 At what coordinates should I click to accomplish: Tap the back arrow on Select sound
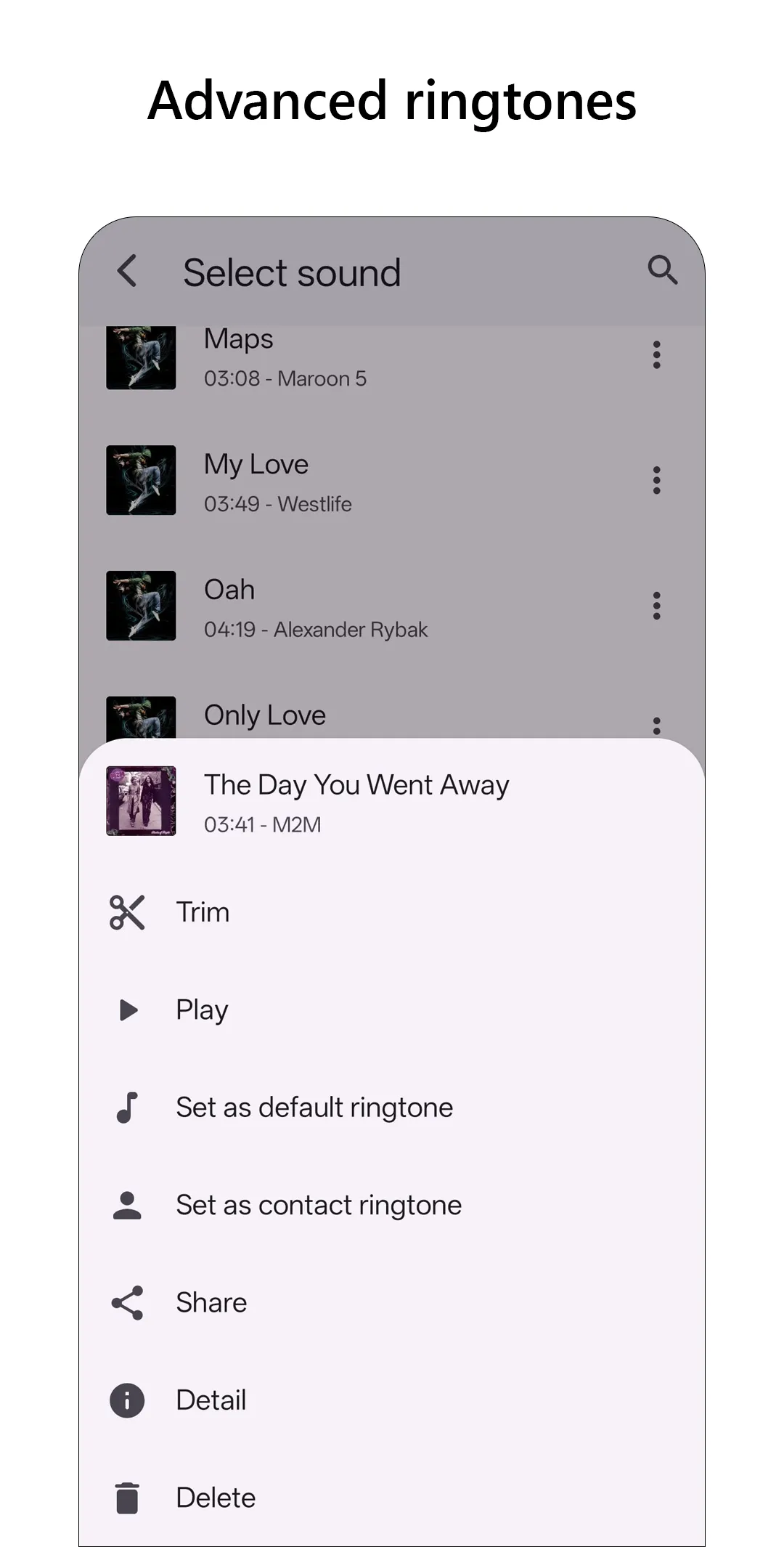[x=127, y=271]
